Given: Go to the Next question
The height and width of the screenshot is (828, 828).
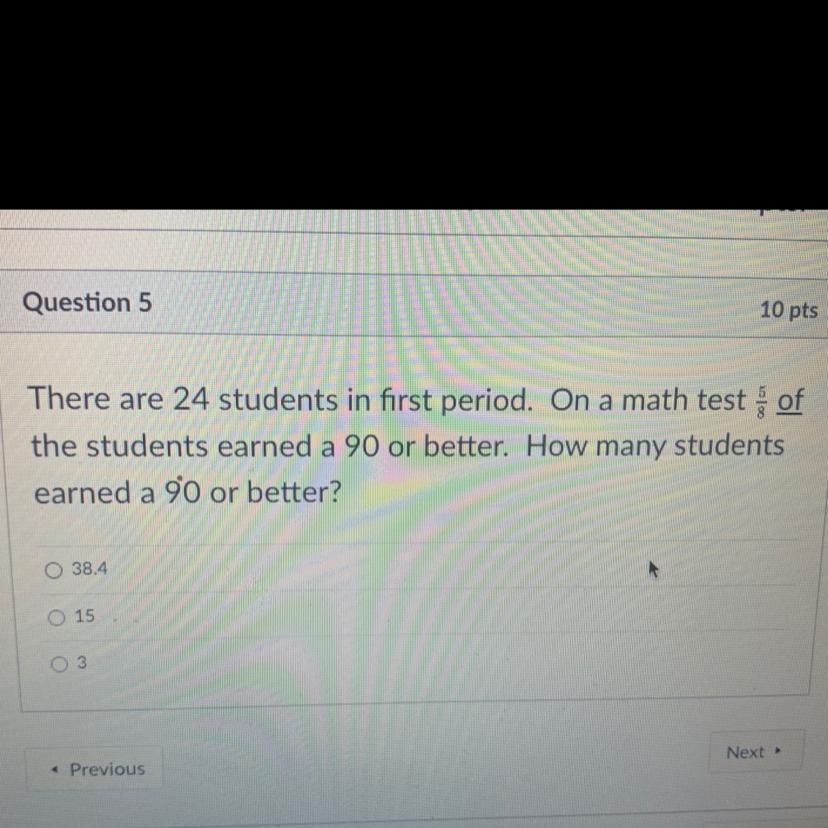Looking at the screenshot, I should pos(751,753).
